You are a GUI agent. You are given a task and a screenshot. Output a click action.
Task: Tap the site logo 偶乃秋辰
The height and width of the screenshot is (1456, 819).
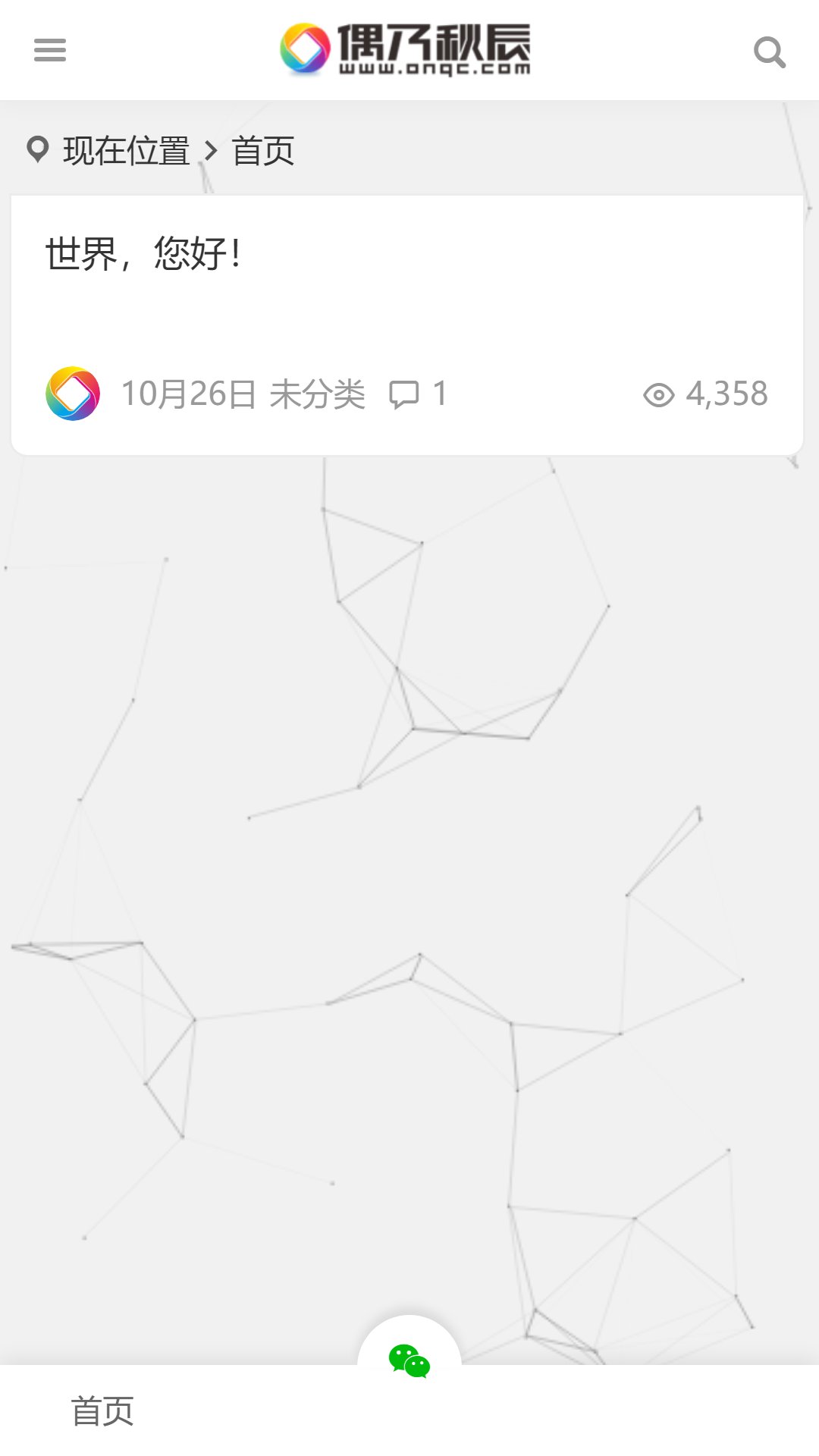406,50
